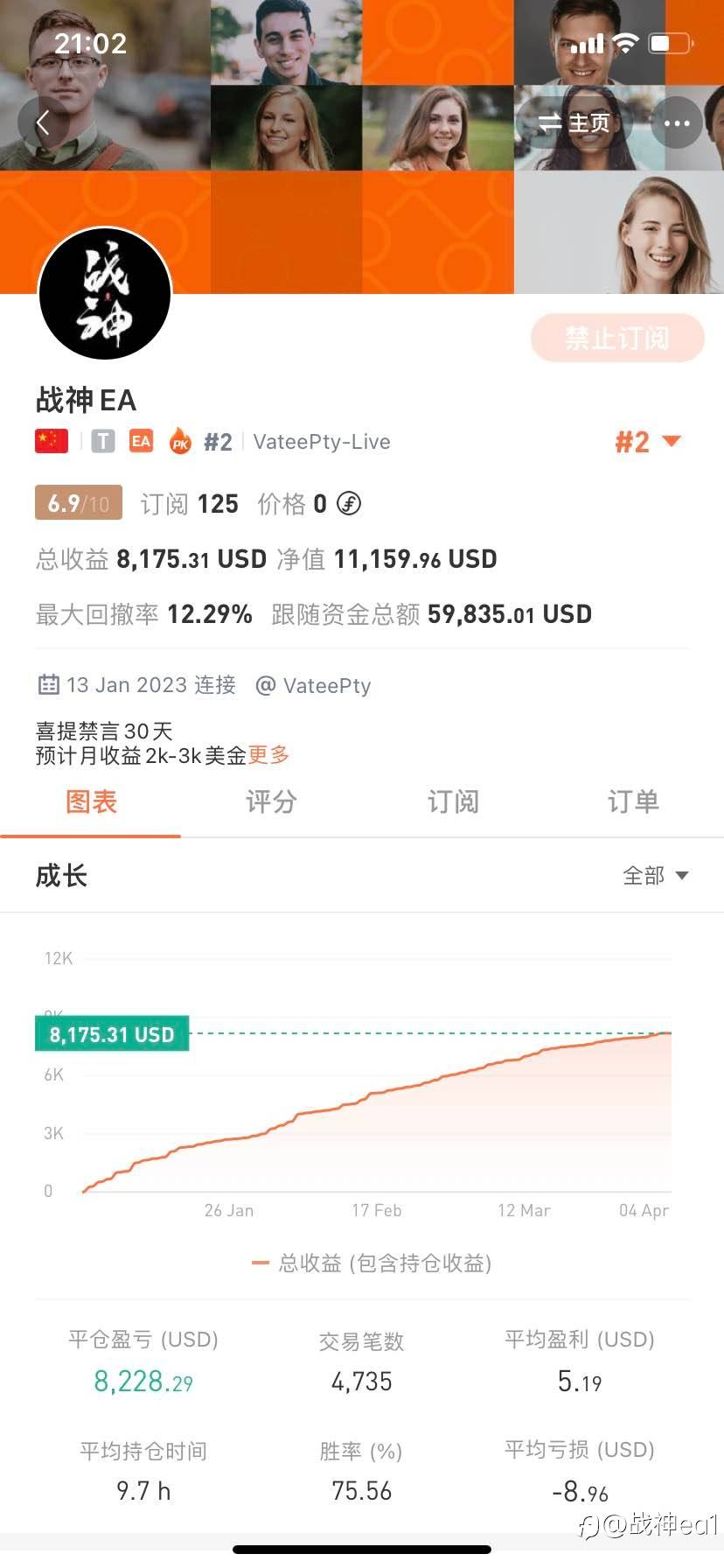Open the 战神 profile avatar

[x=105, y=293]
